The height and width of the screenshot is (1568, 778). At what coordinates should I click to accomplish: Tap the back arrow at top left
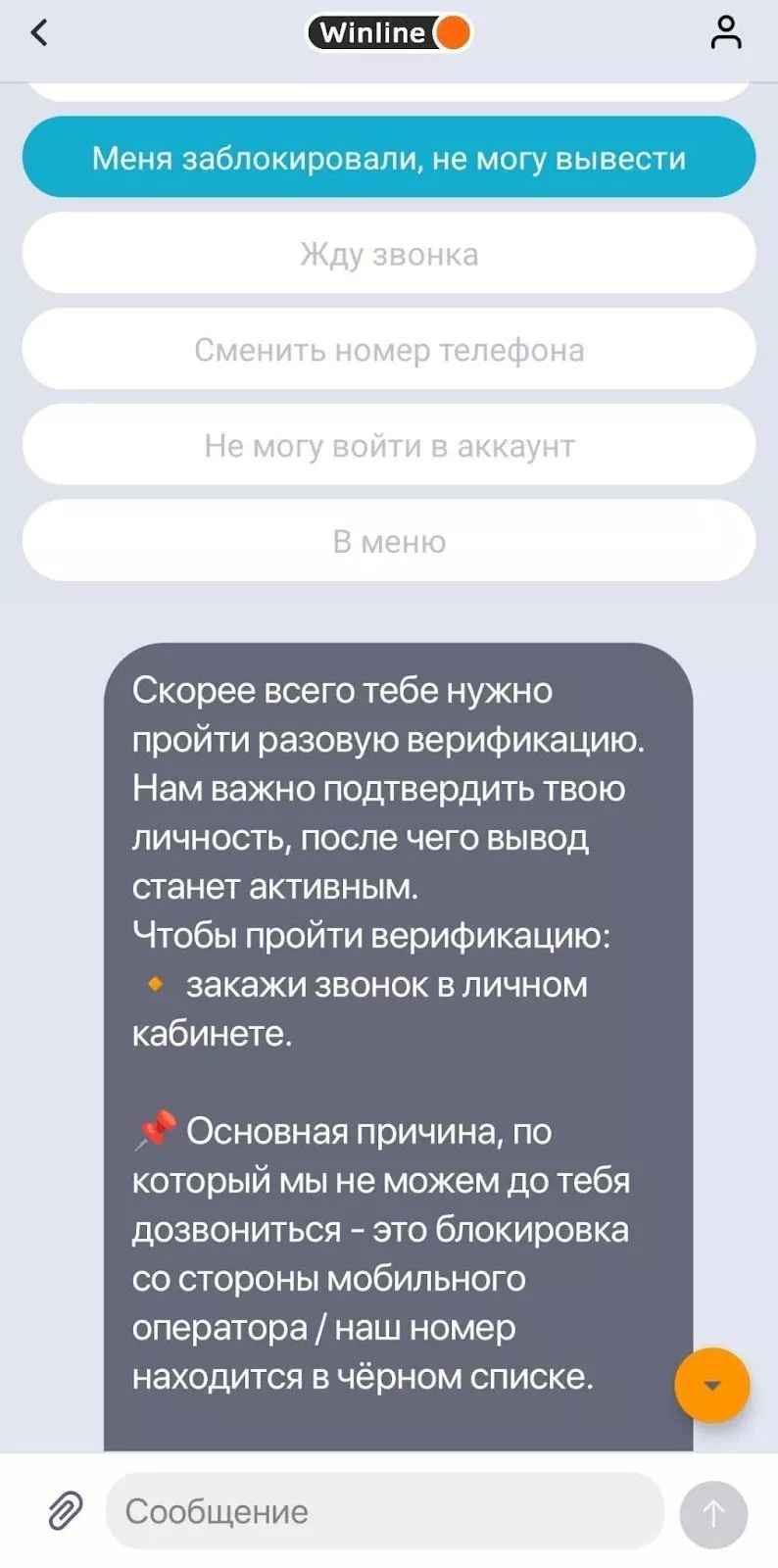pyautogui.click(x=39, y=32)
